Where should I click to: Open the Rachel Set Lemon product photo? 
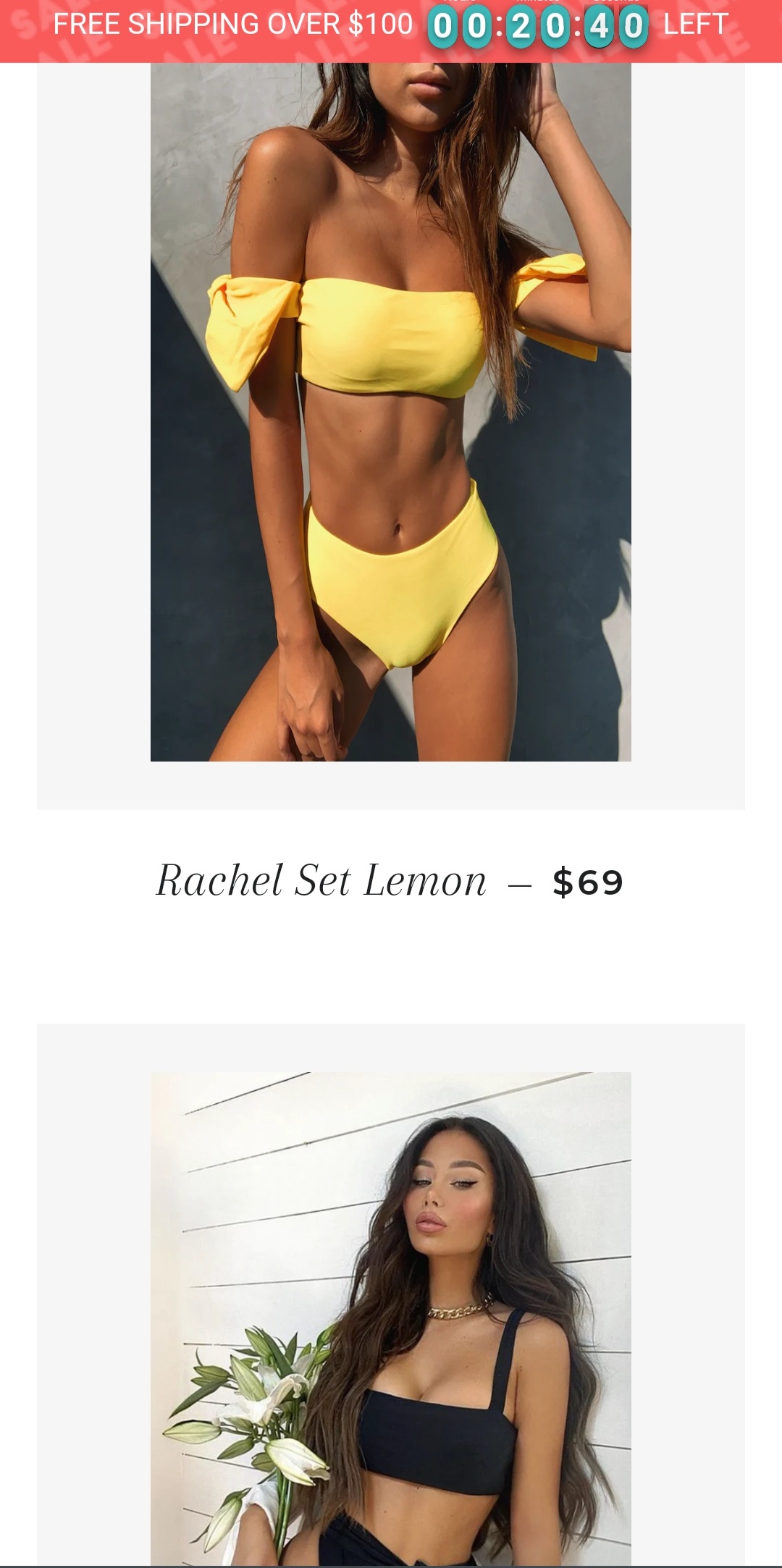(391, 412)
